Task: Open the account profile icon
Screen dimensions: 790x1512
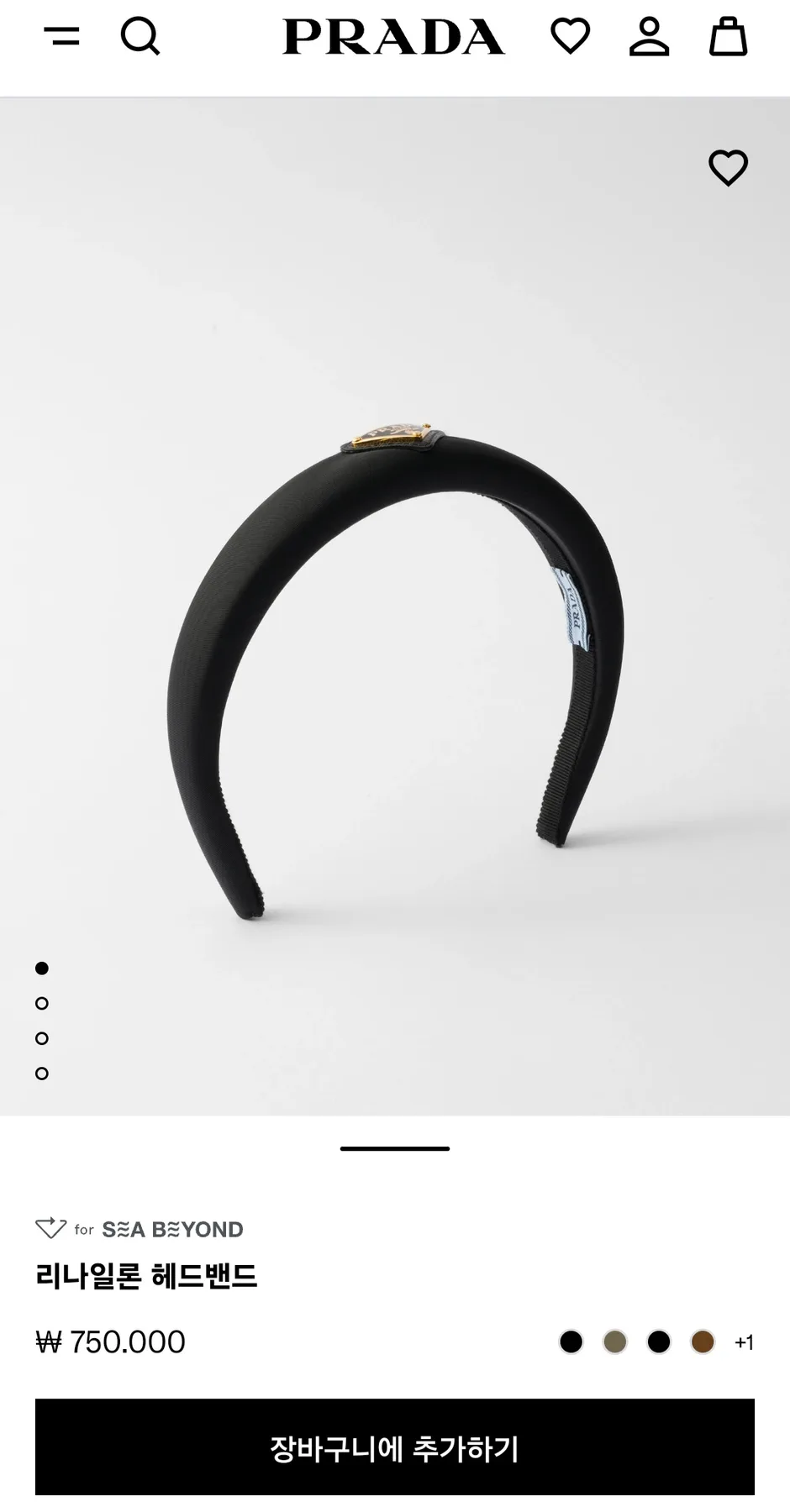Action: pos(650,36)
